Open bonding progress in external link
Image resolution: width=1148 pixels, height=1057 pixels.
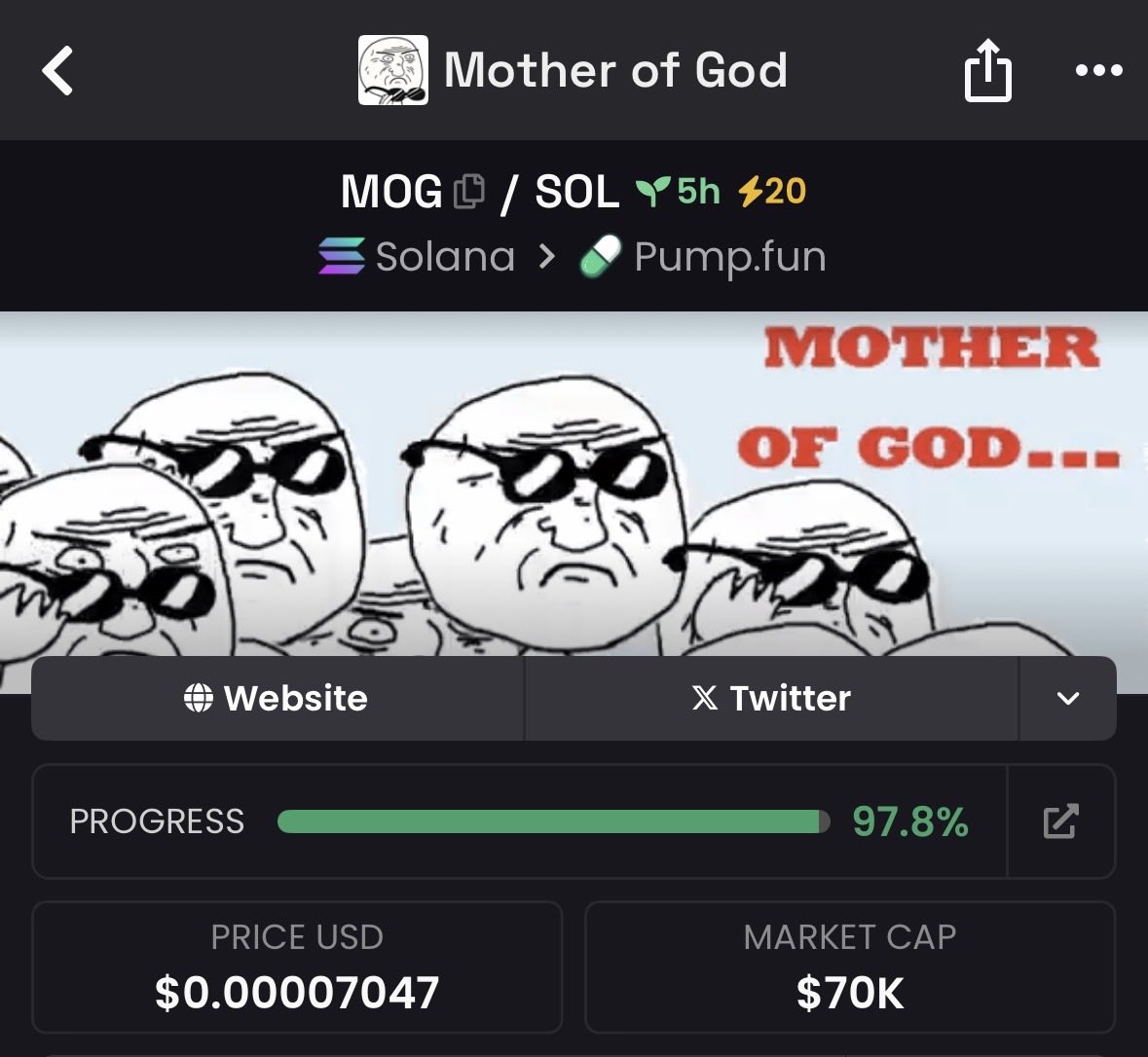[1060, 821]
